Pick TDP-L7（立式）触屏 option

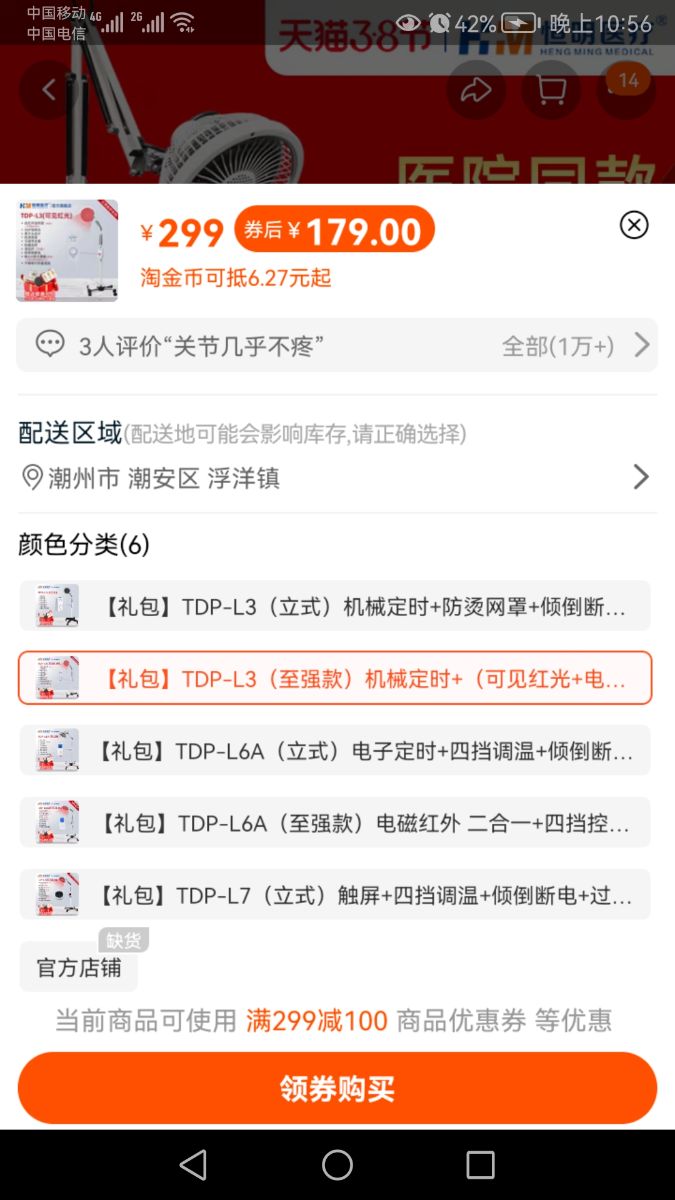(335, 894)
